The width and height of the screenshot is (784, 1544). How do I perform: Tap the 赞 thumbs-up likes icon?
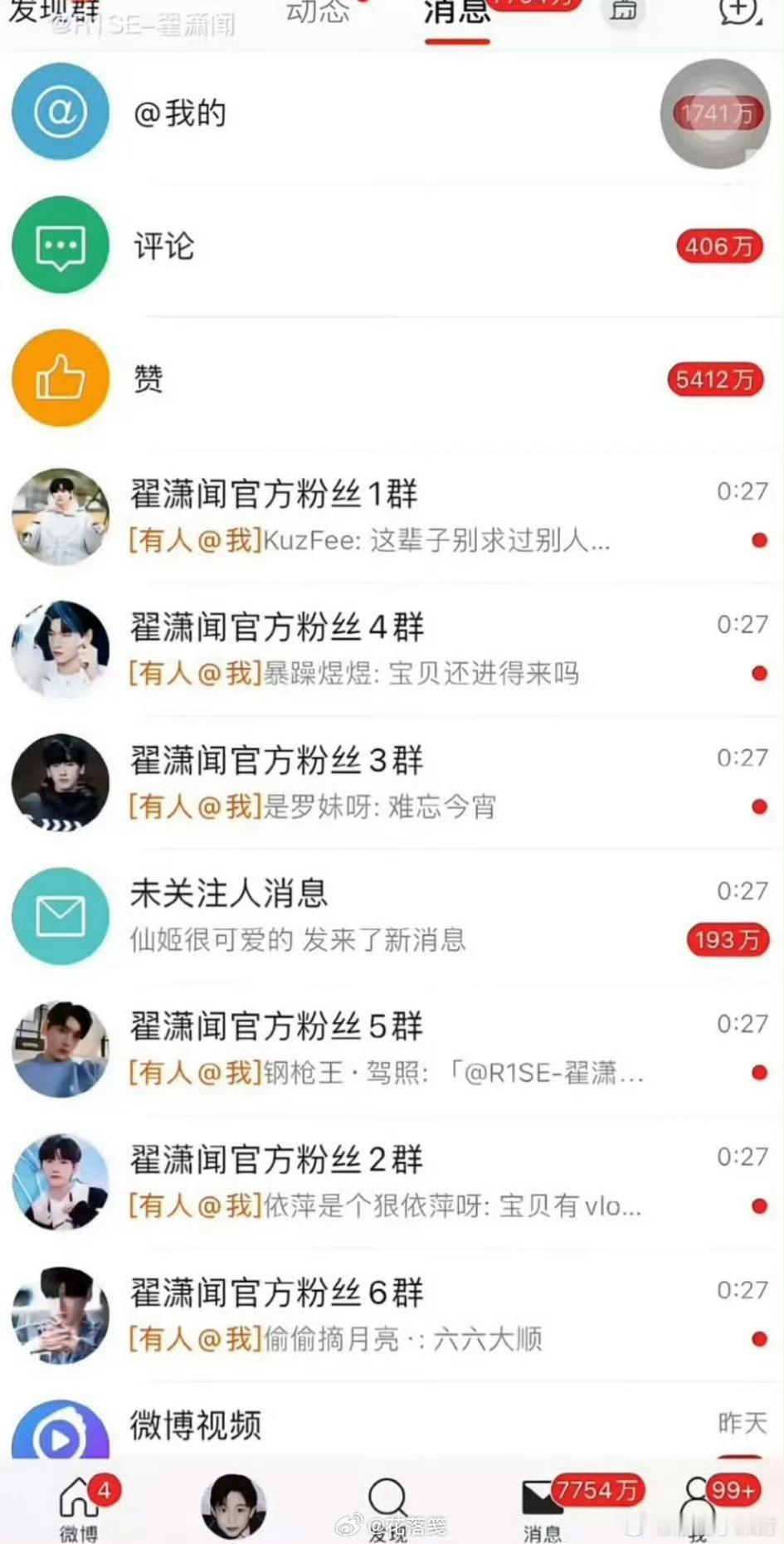click(60, 378)
